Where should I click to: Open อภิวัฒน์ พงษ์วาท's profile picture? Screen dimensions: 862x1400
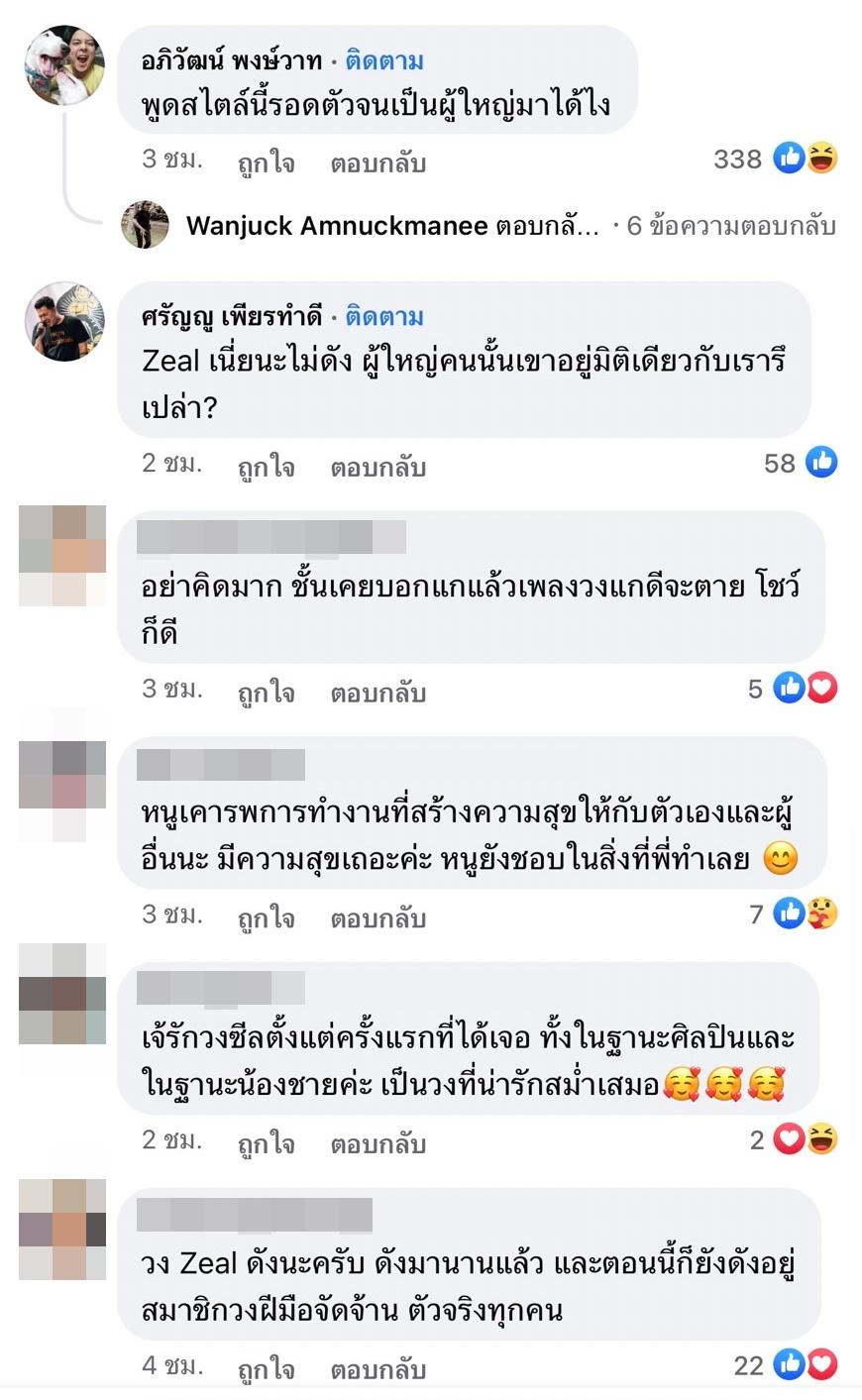pyautogui.click(x=64, y=65)
